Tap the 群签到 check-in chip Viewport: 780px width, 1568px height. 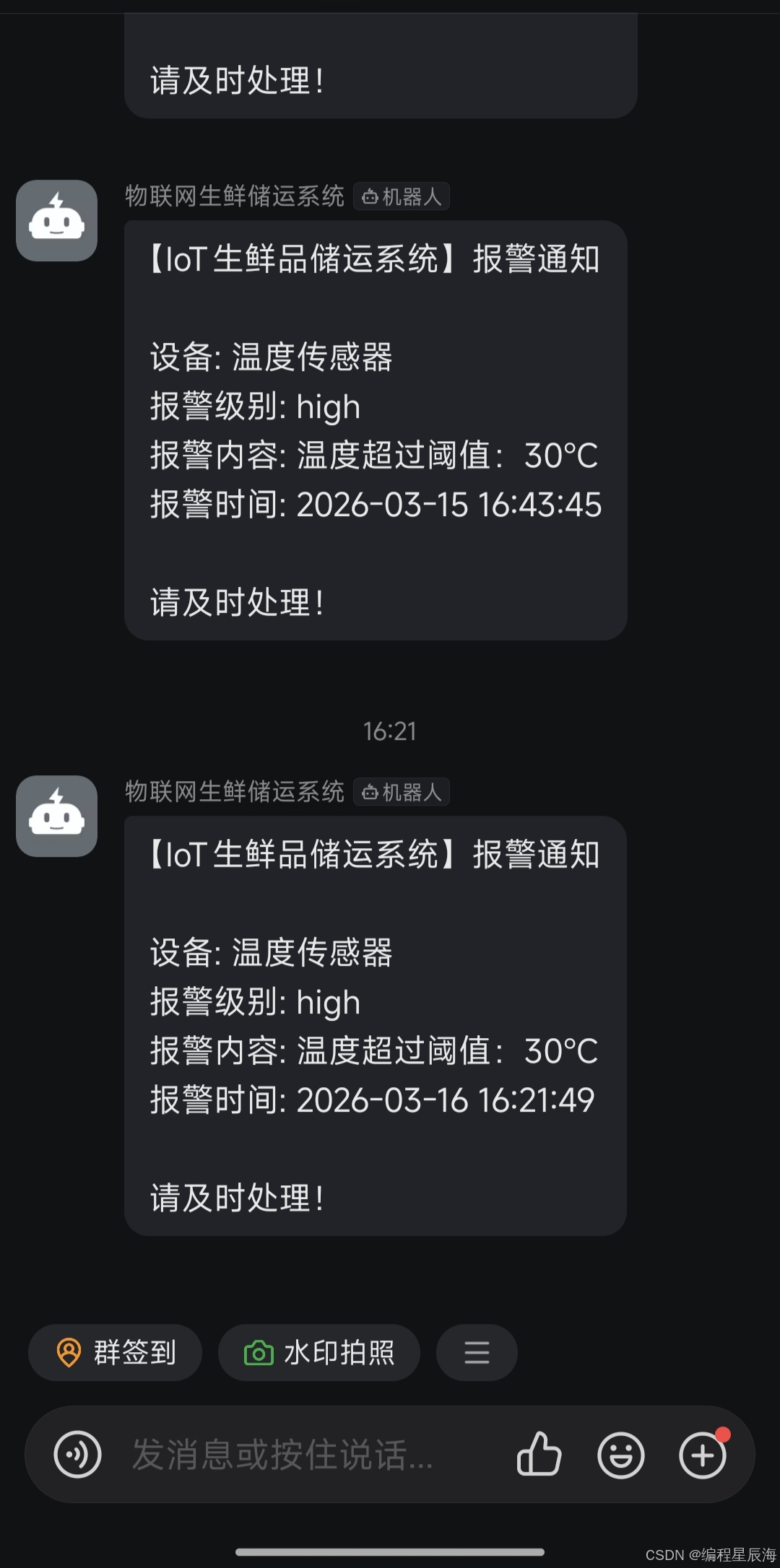(116, 1352)
